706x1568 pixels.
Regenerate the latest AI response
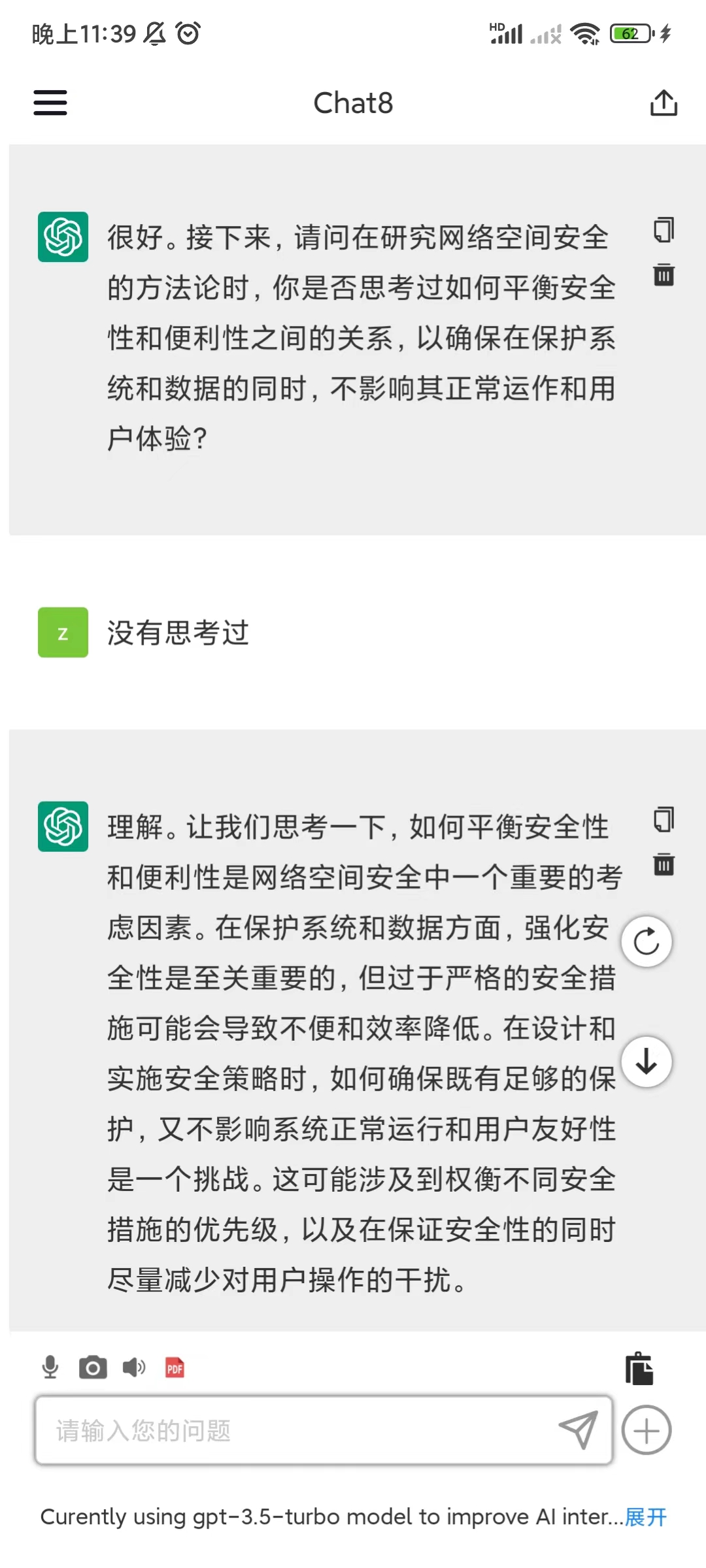[647, 941]
